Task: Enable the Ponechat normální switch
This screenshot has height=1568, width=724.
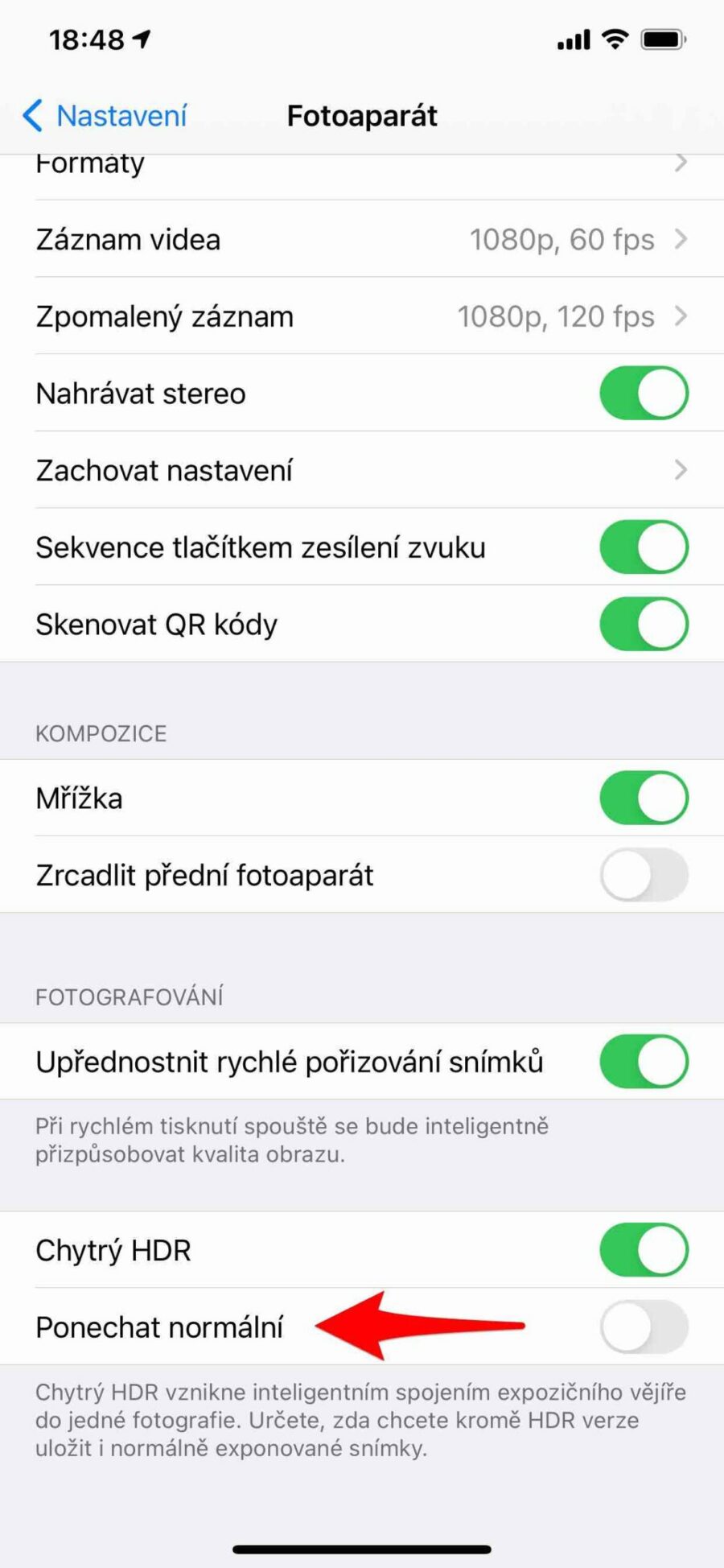Action: tap(643, 1327)
